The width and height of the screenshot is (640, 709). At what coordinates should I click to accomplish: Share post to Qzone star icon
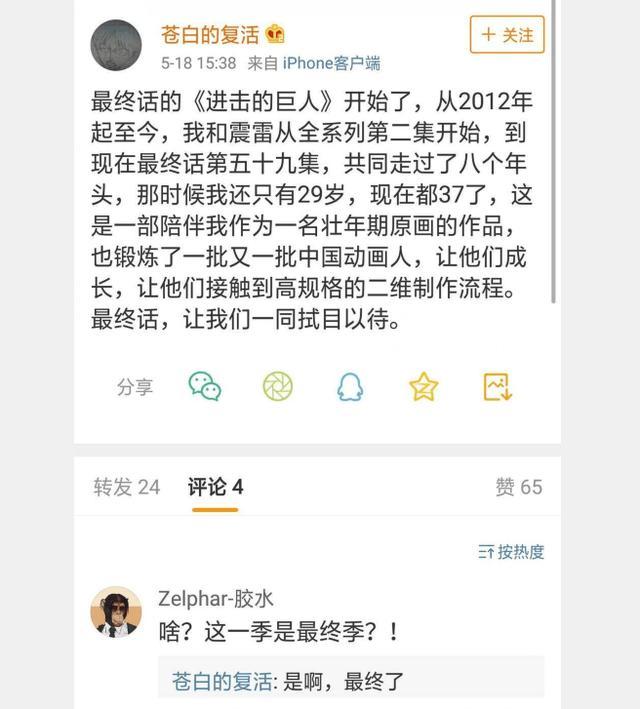[x=424, y=386]
